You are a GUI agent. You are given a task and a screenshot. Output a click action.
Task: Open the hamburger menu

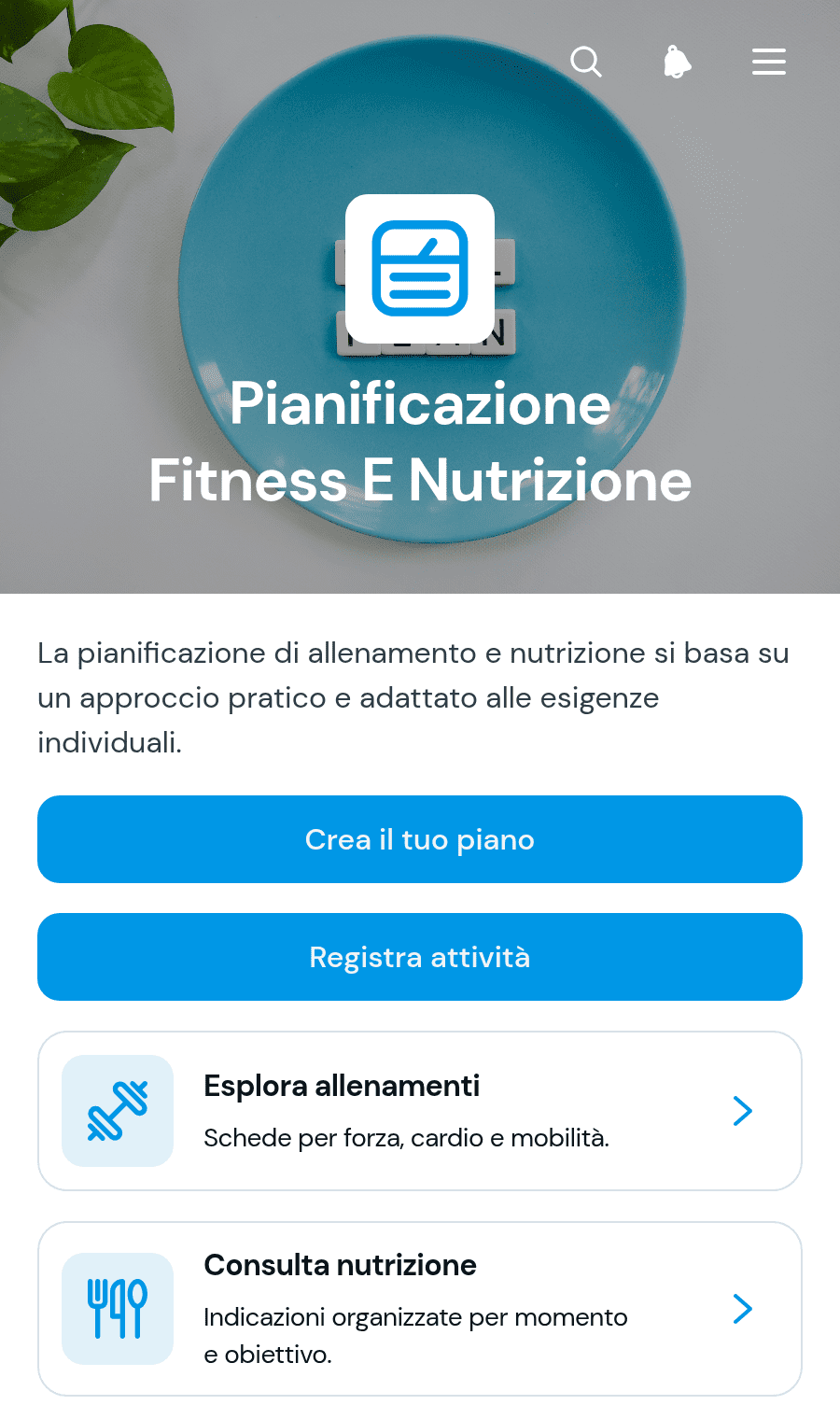click(x=769, y=63)
